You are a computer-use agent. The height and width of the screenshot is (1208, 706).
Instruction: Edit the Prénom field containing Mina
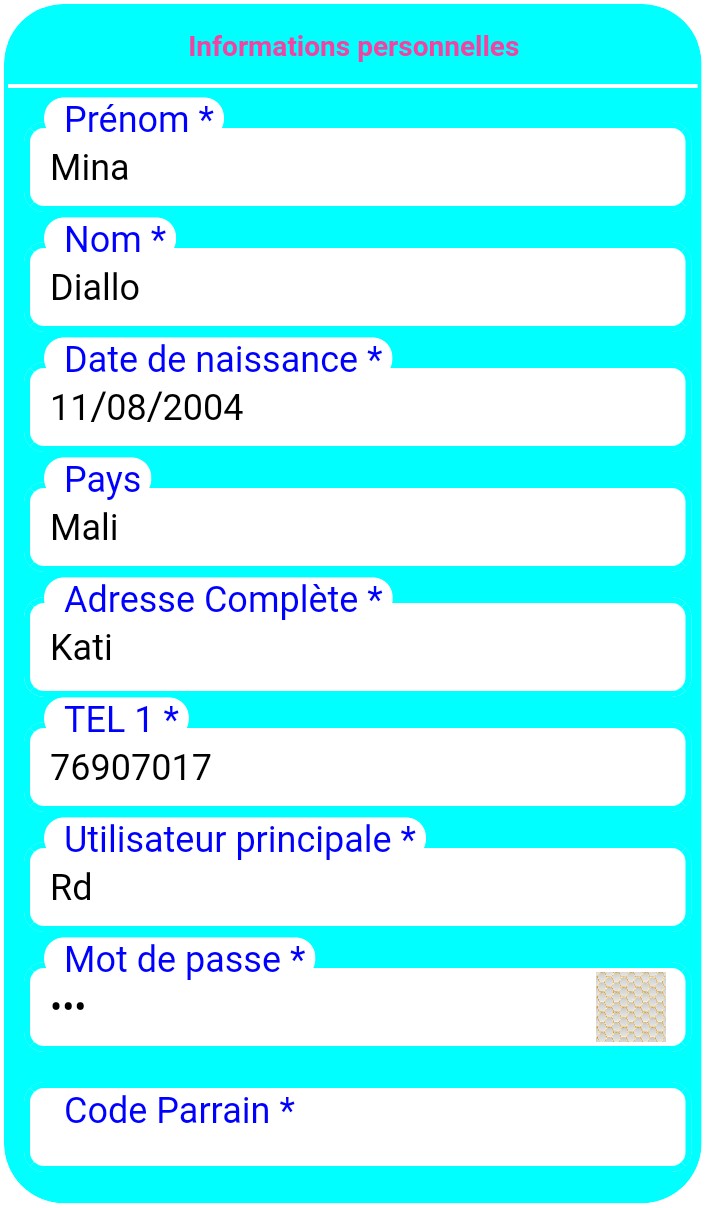coord(357,167)
